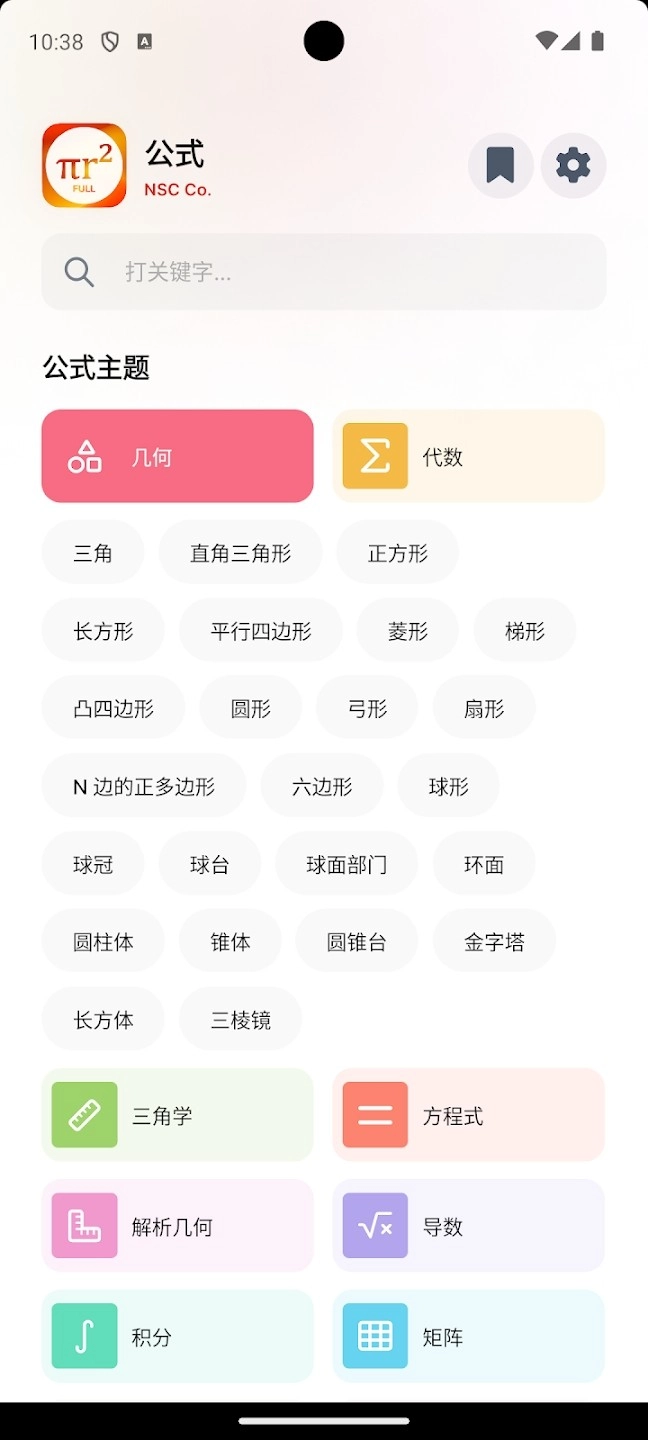Open the 圆形 chip

click(x=250, y=709)
